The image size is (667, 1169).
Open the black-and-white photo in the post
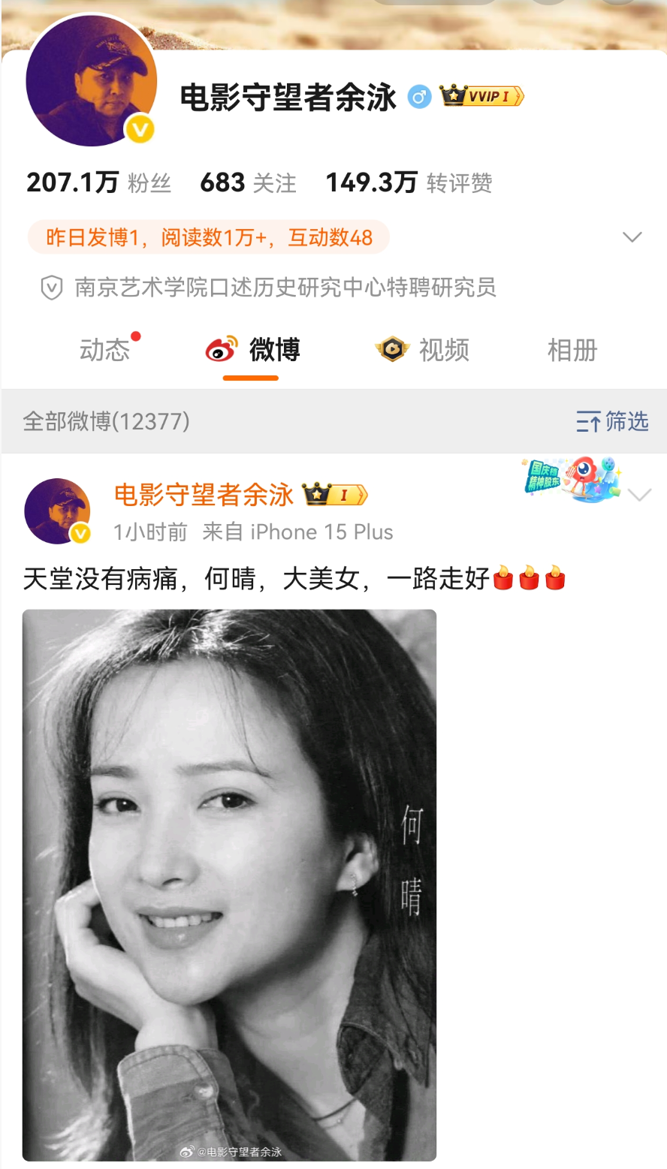point(229,884)
